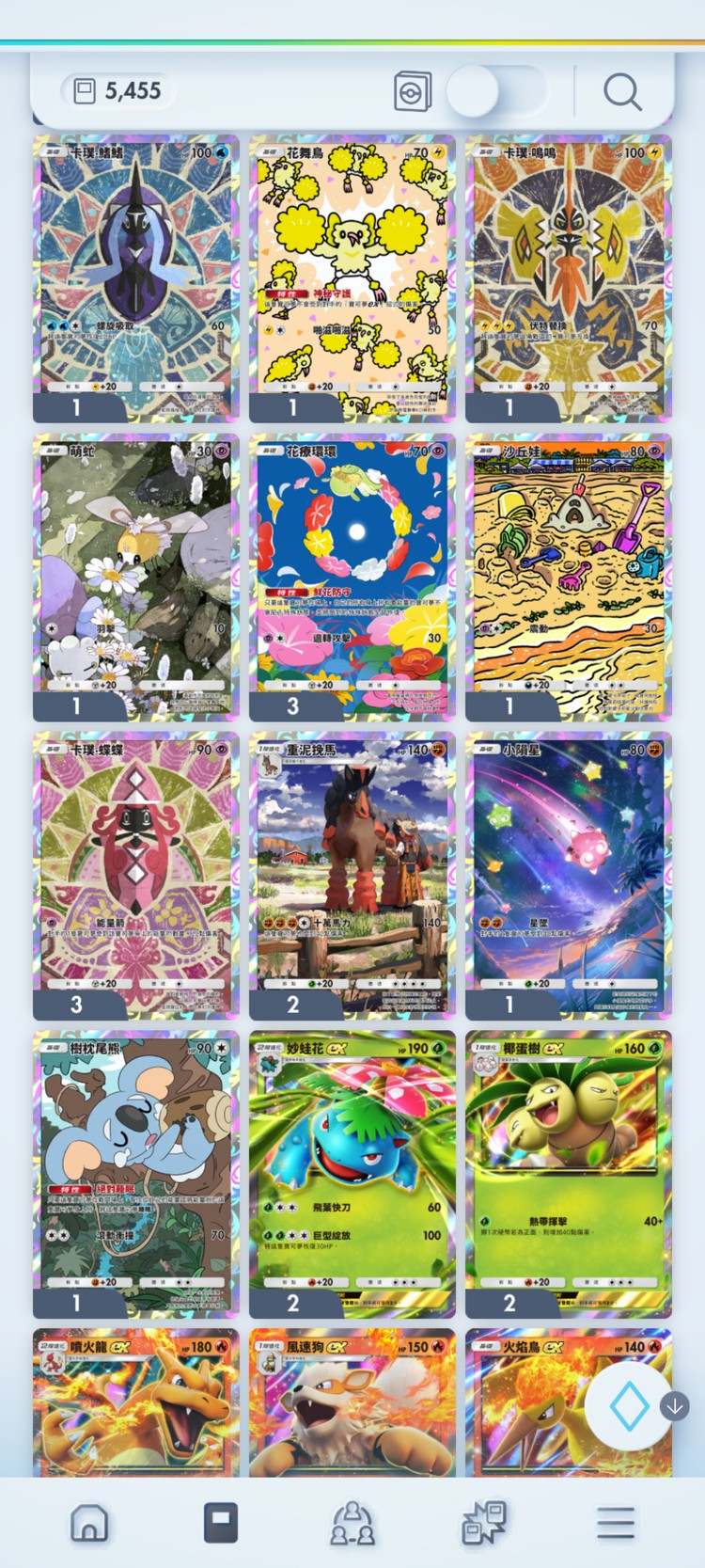View the 沙丘娃 card
705x1568 pixels.
point(569,576)
